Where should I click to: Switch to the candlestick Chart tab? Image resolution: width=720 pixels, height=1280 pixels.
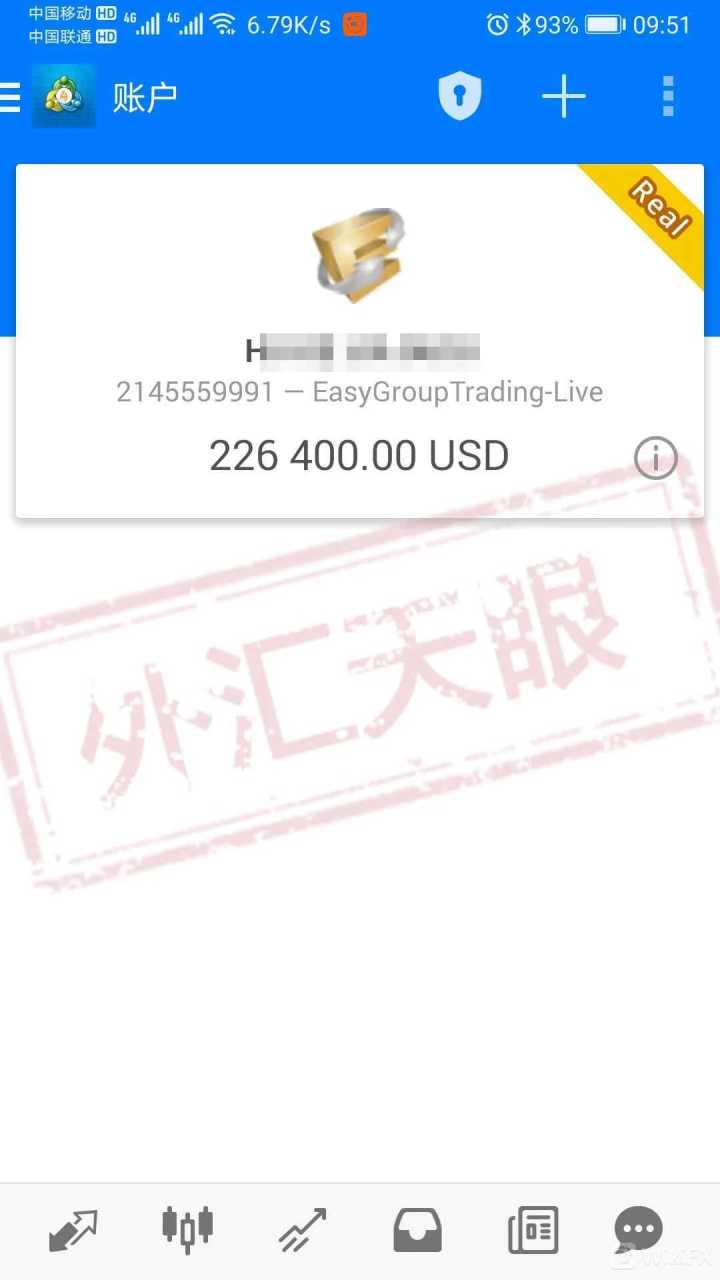[x=187, y=1228]
